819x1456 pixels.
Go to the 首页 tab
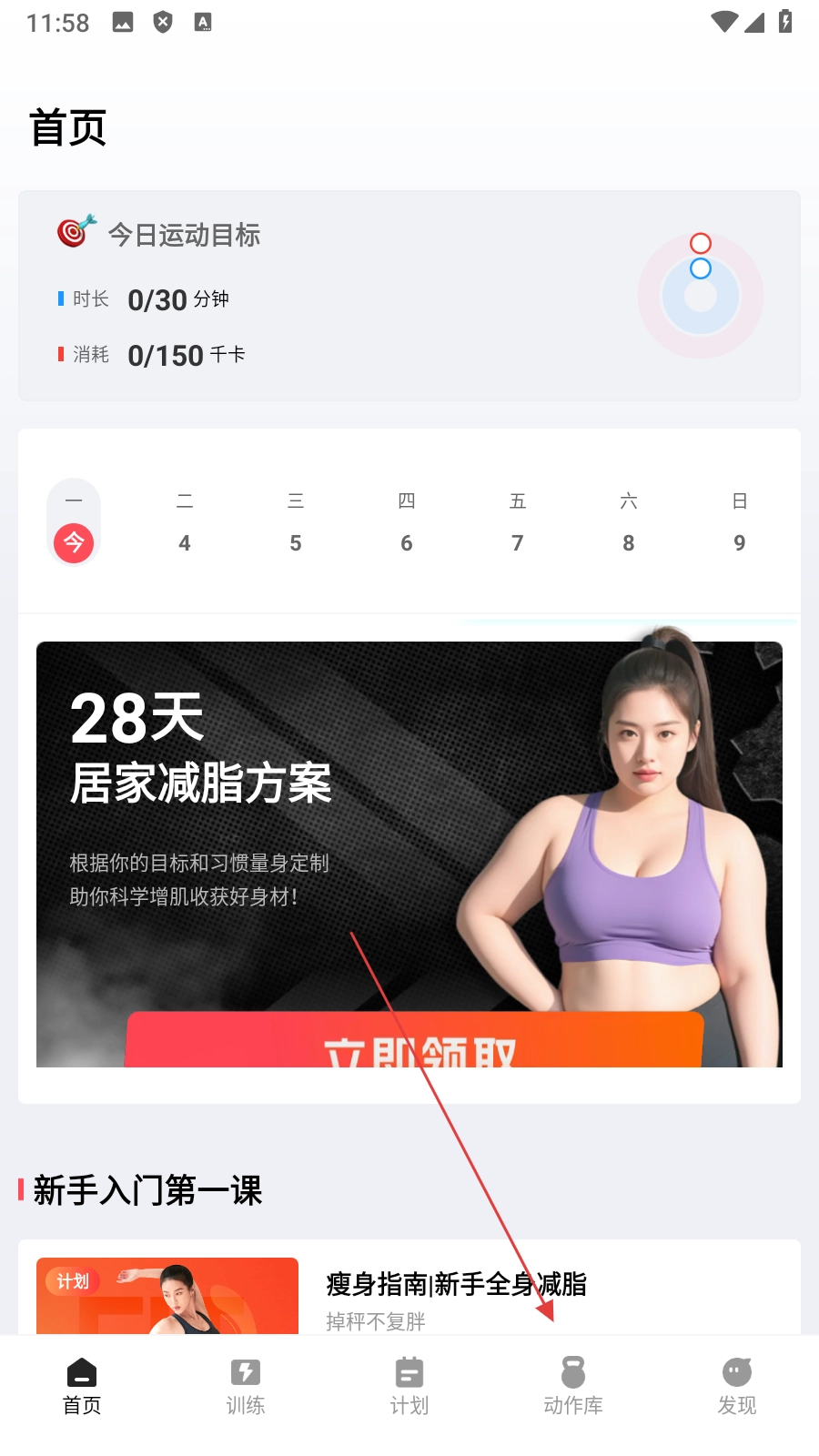pos(82,1386)
